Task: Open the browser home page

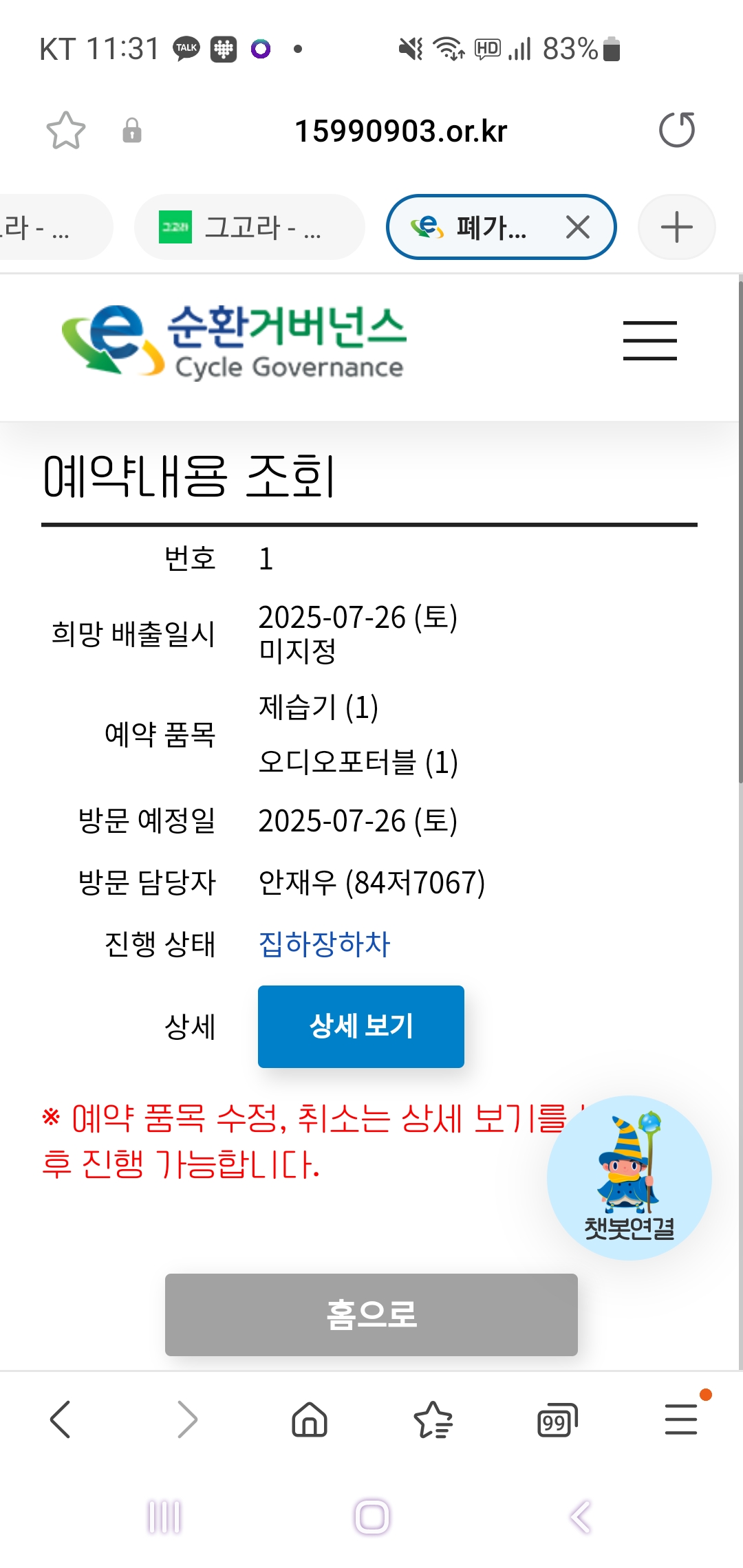Action: (310, 1419)
